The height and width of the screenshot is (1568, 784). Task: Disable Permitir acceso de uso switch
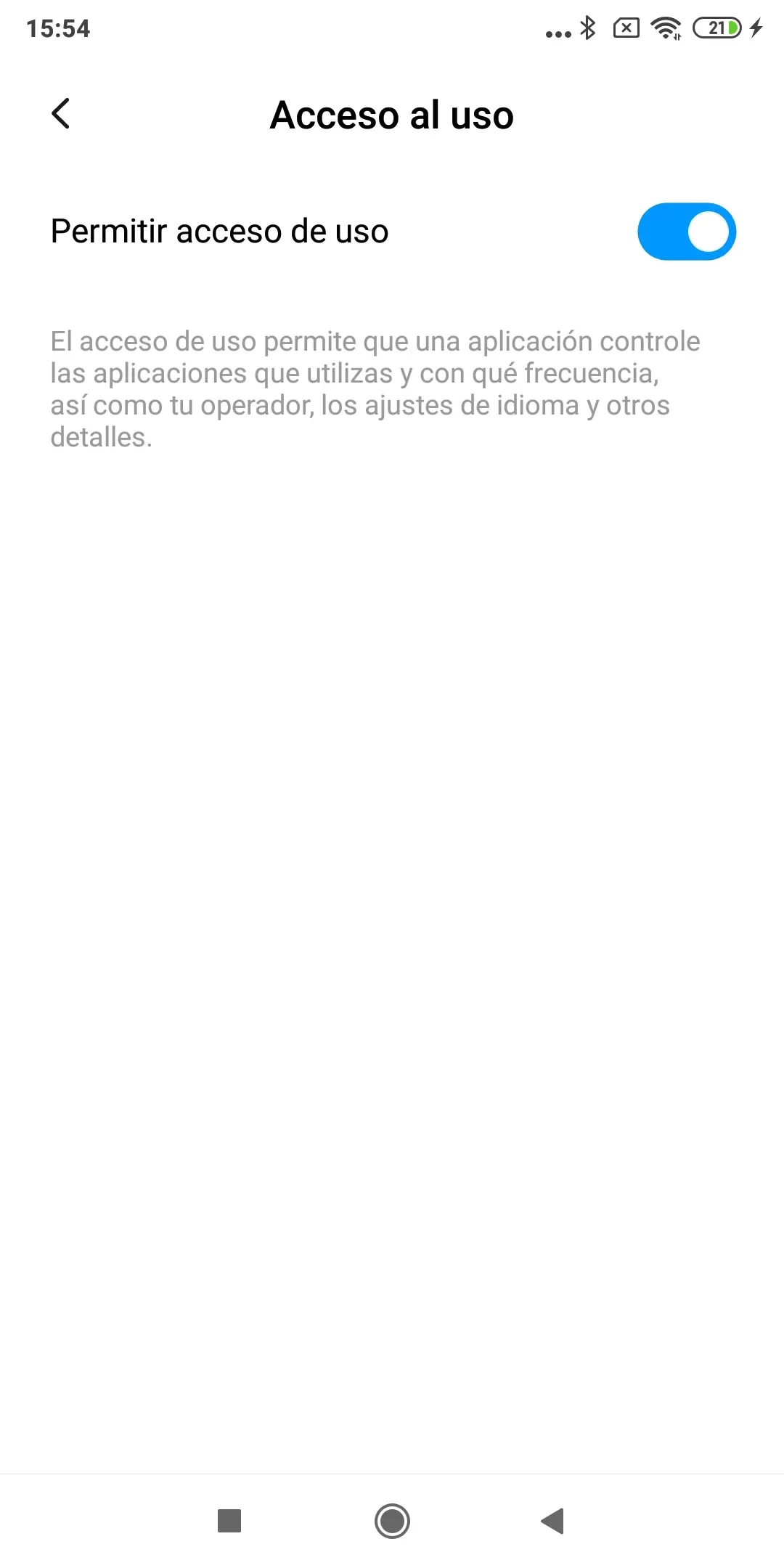coord(686,232)
